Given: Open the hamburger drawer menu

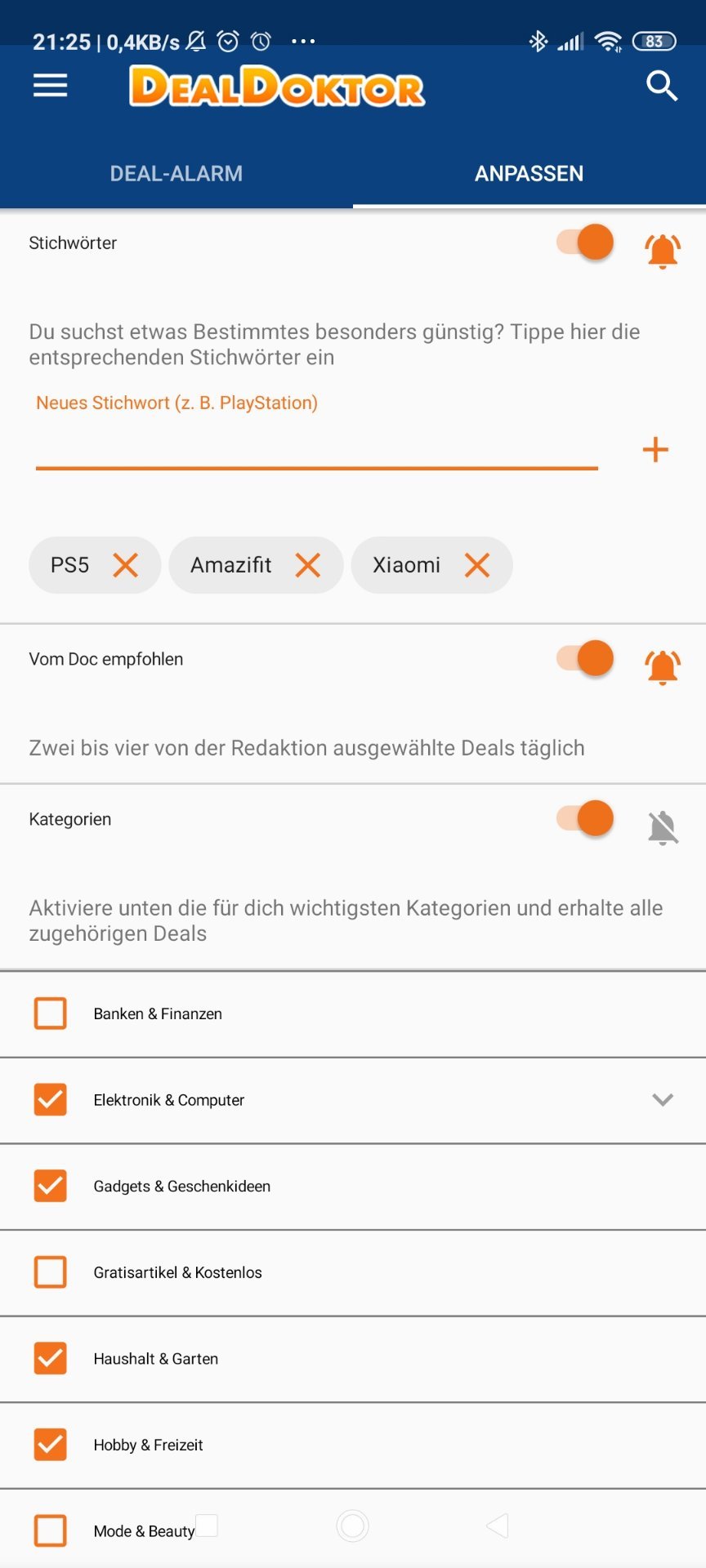Looking at the screenshot, I should coord(50,86).
